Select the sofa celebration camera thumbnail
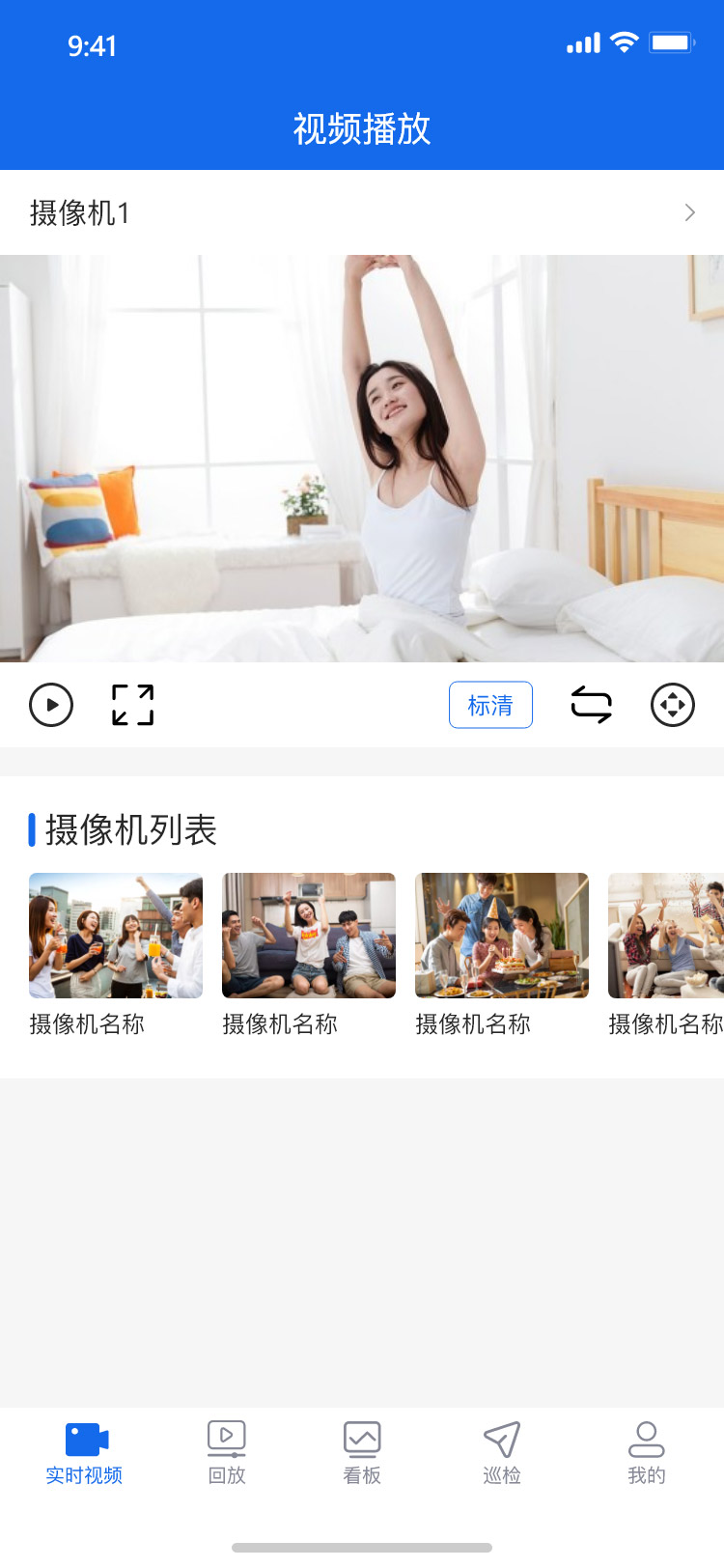 pyautogui.click(x=666, y=935)
